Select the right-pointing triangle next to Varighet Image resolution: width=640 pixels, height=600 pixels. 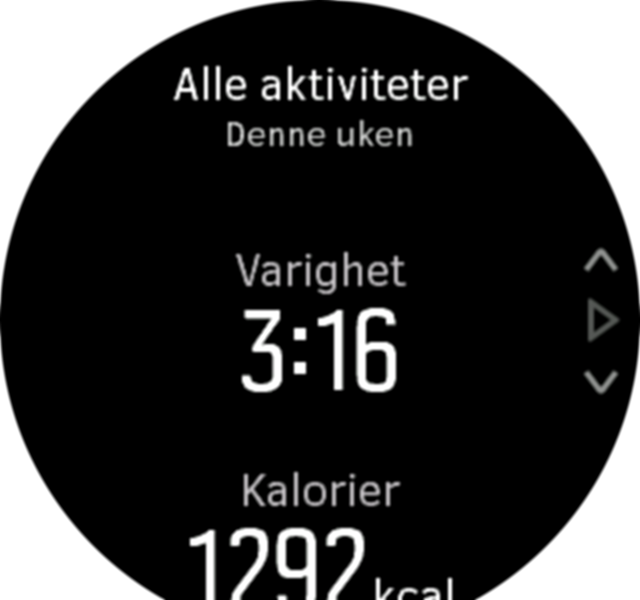(601, 322)
